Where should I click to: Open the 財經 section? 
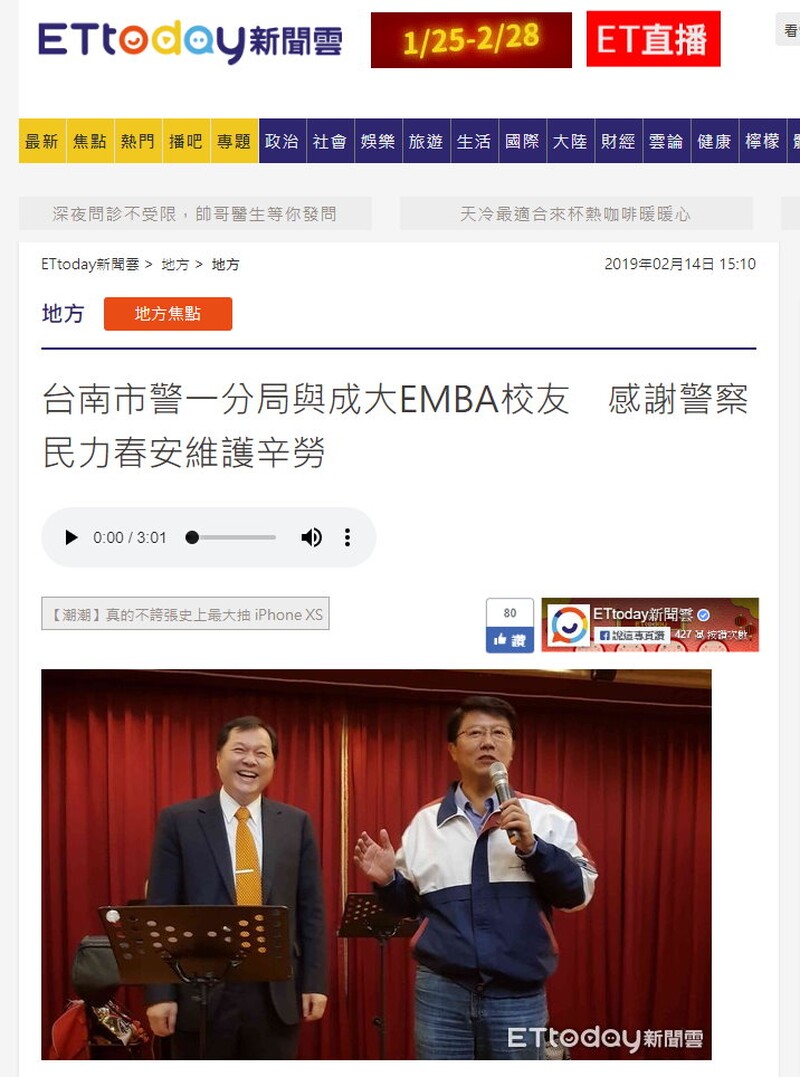(618, 141)
